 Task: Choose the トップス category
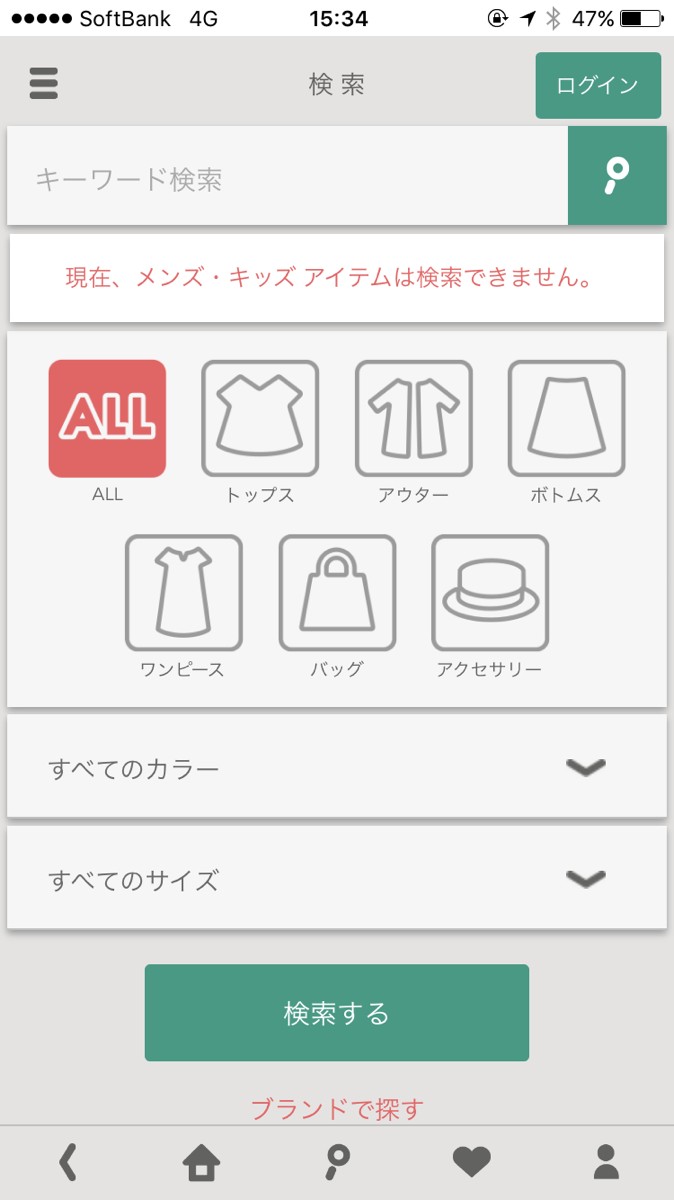pos(260,419)
